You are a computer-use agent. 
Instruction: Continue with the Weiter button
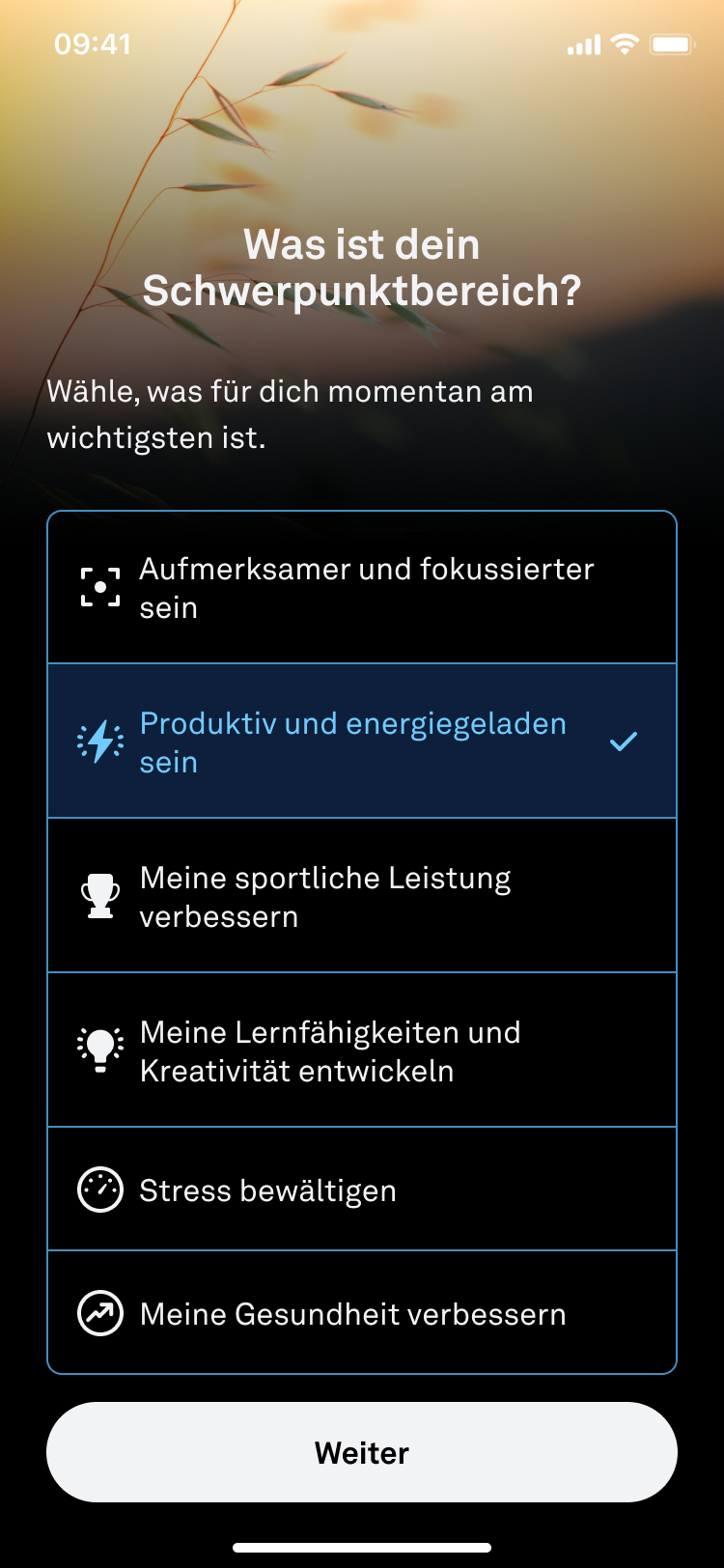coord(362,1452)
